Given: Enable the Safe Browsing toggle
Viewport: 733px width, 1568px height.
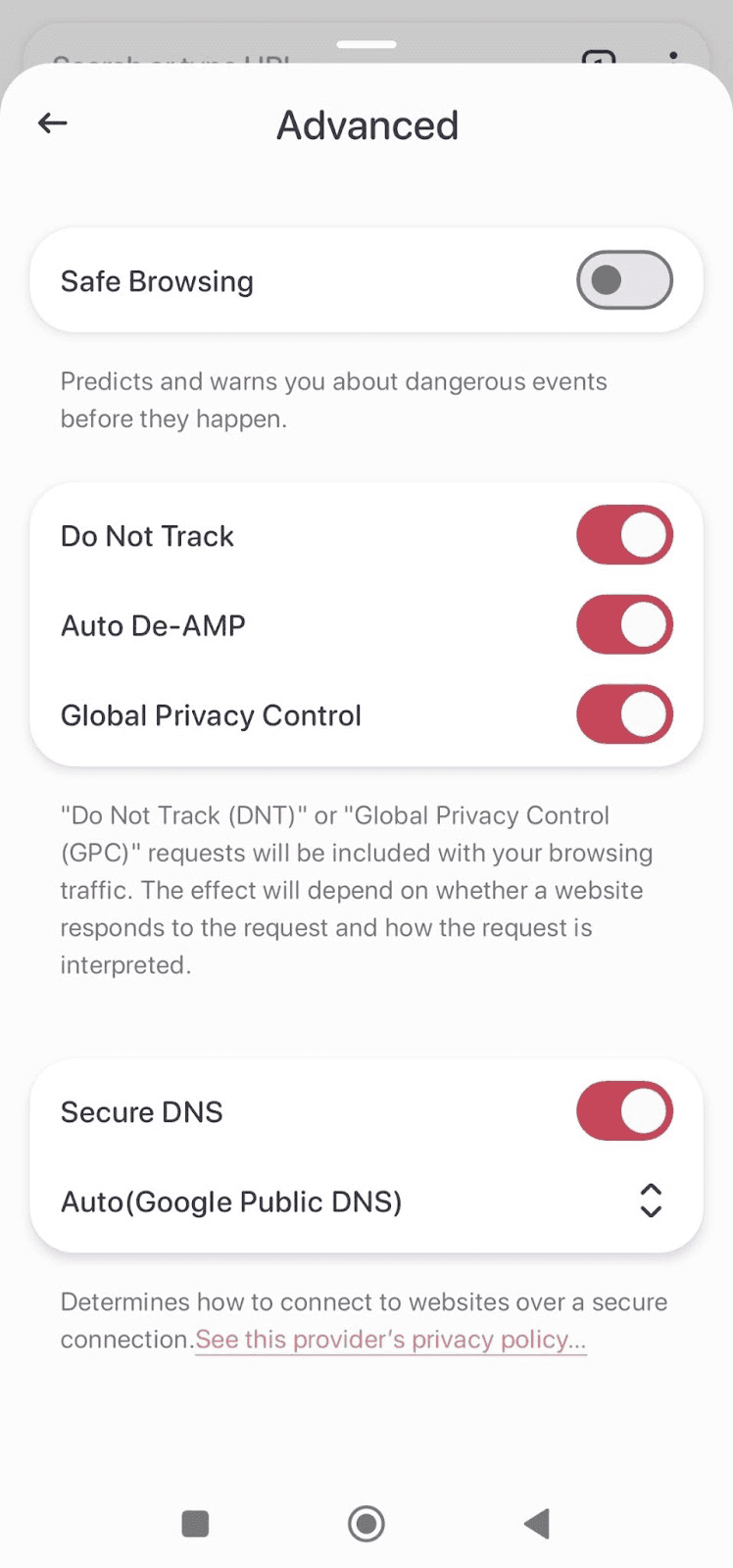Looking at the screenshot, I should 623,279.
